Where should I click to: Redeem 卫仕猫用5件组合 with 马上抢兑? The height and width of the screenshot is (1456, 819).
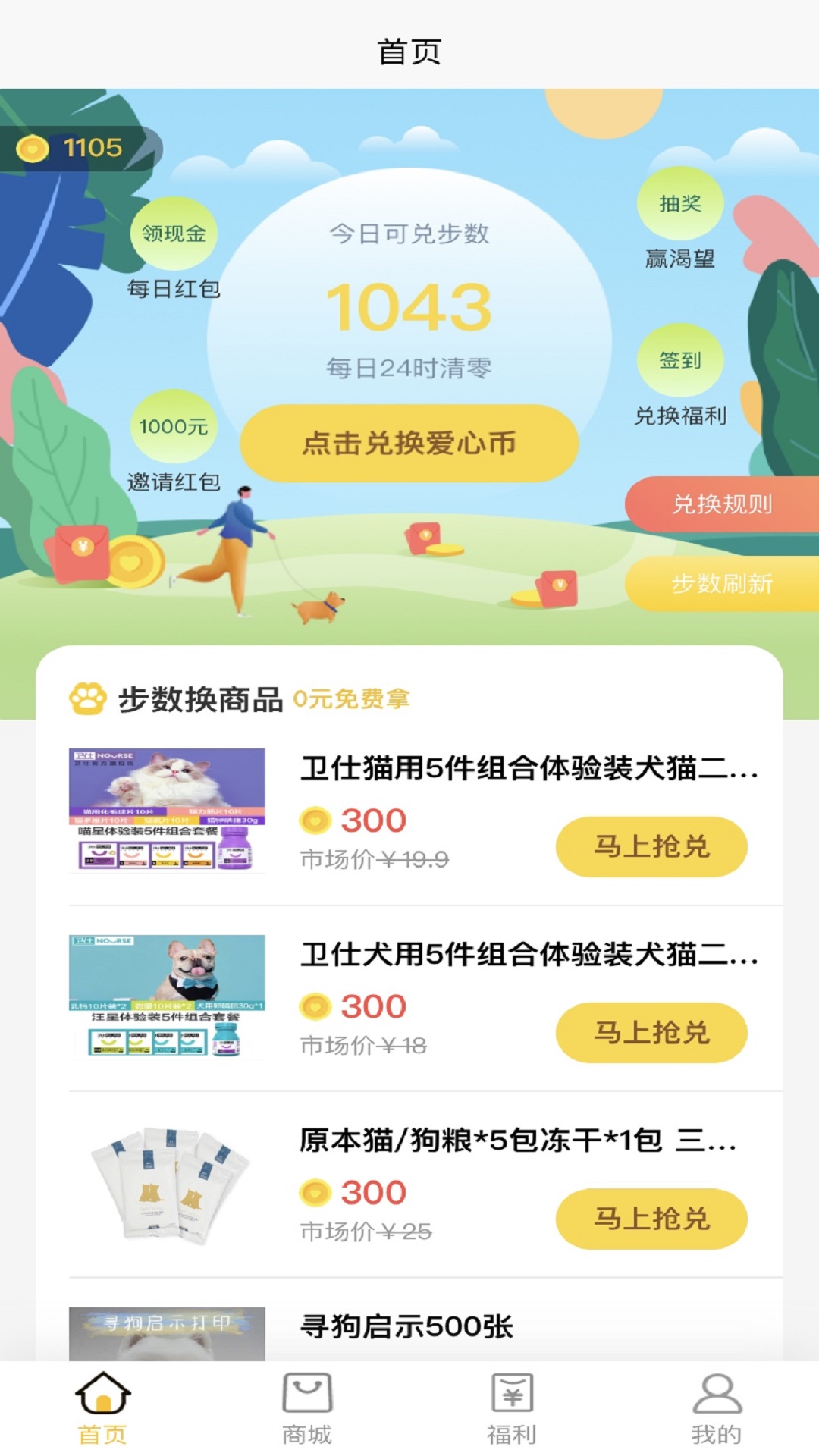point(651,847)
